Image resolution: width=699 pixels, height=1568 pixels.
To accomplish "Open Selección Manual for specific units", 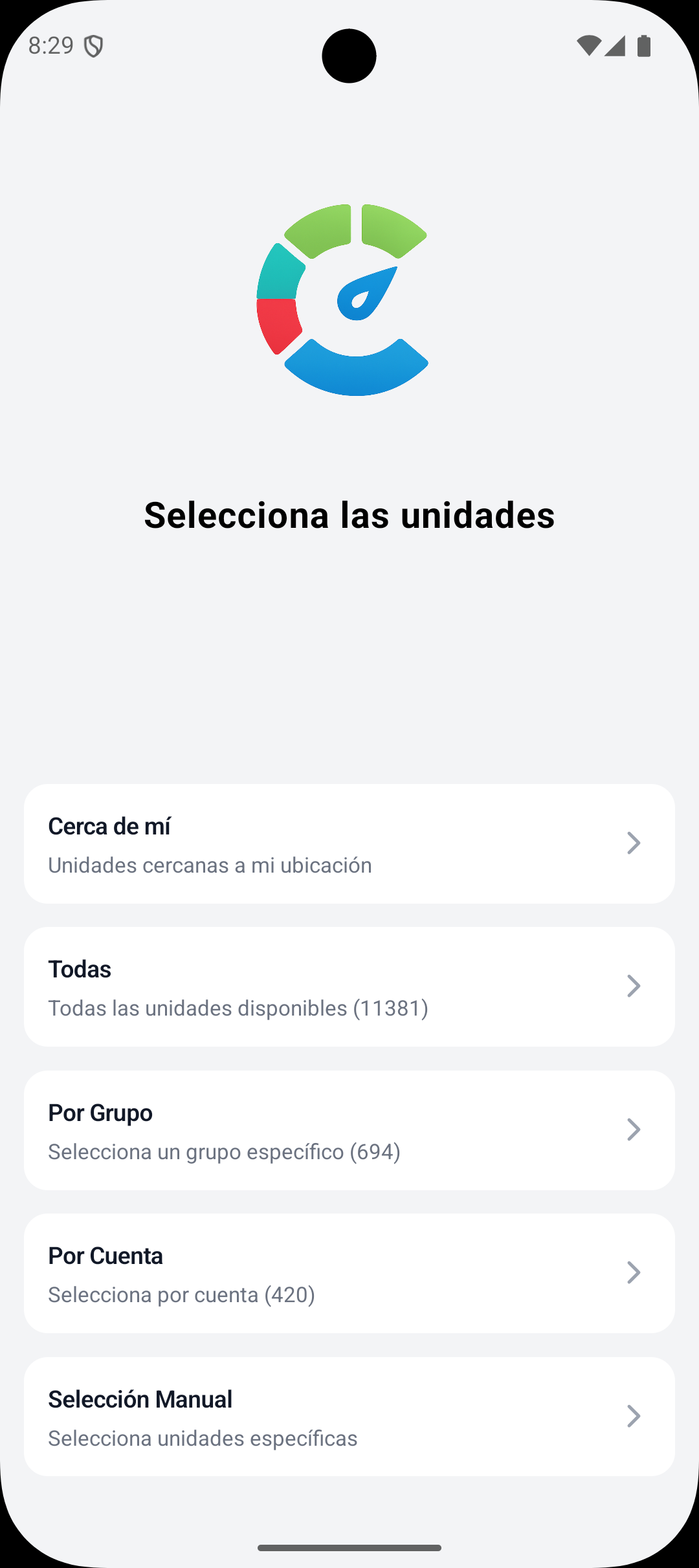I will [x=349, y=1417].
